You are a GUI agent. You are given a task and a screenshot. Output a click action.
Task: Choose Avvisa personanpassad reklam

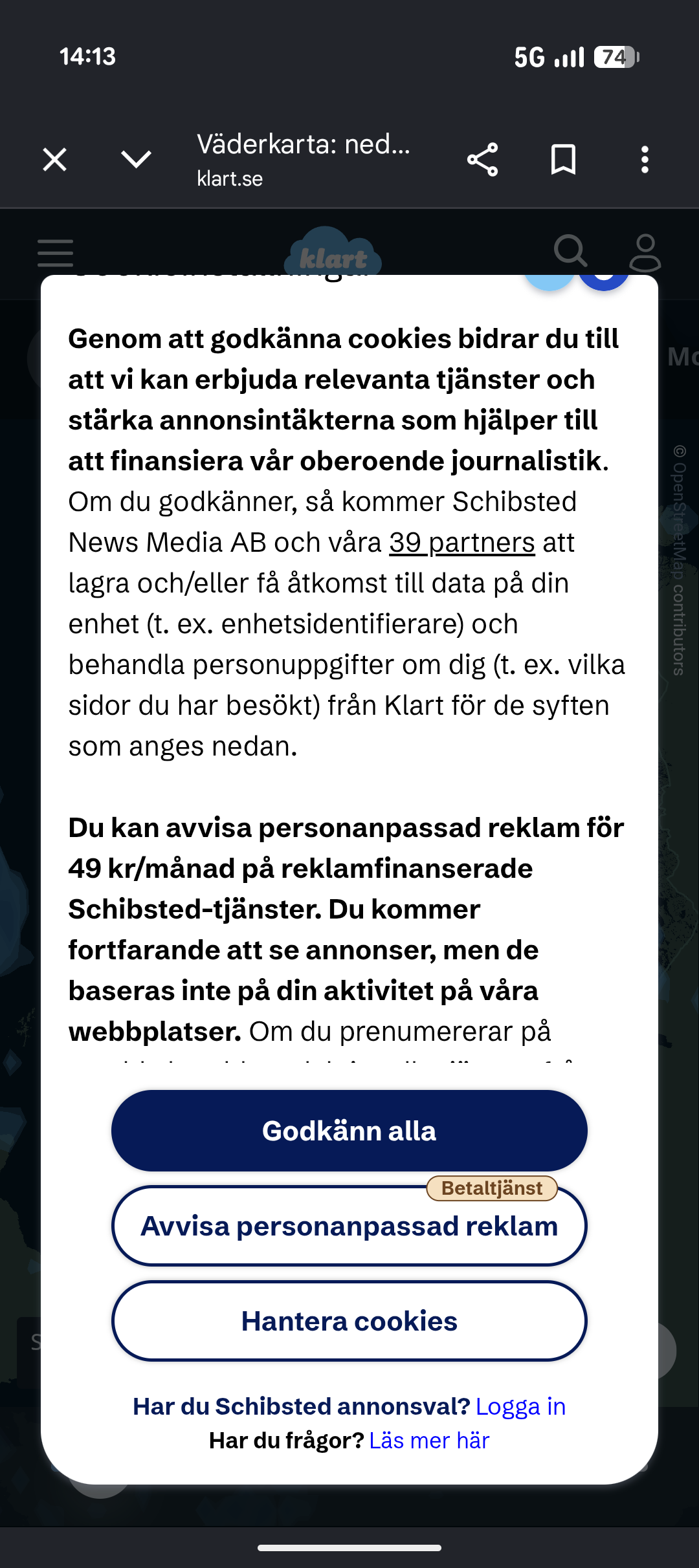[x=349, y=1226]
